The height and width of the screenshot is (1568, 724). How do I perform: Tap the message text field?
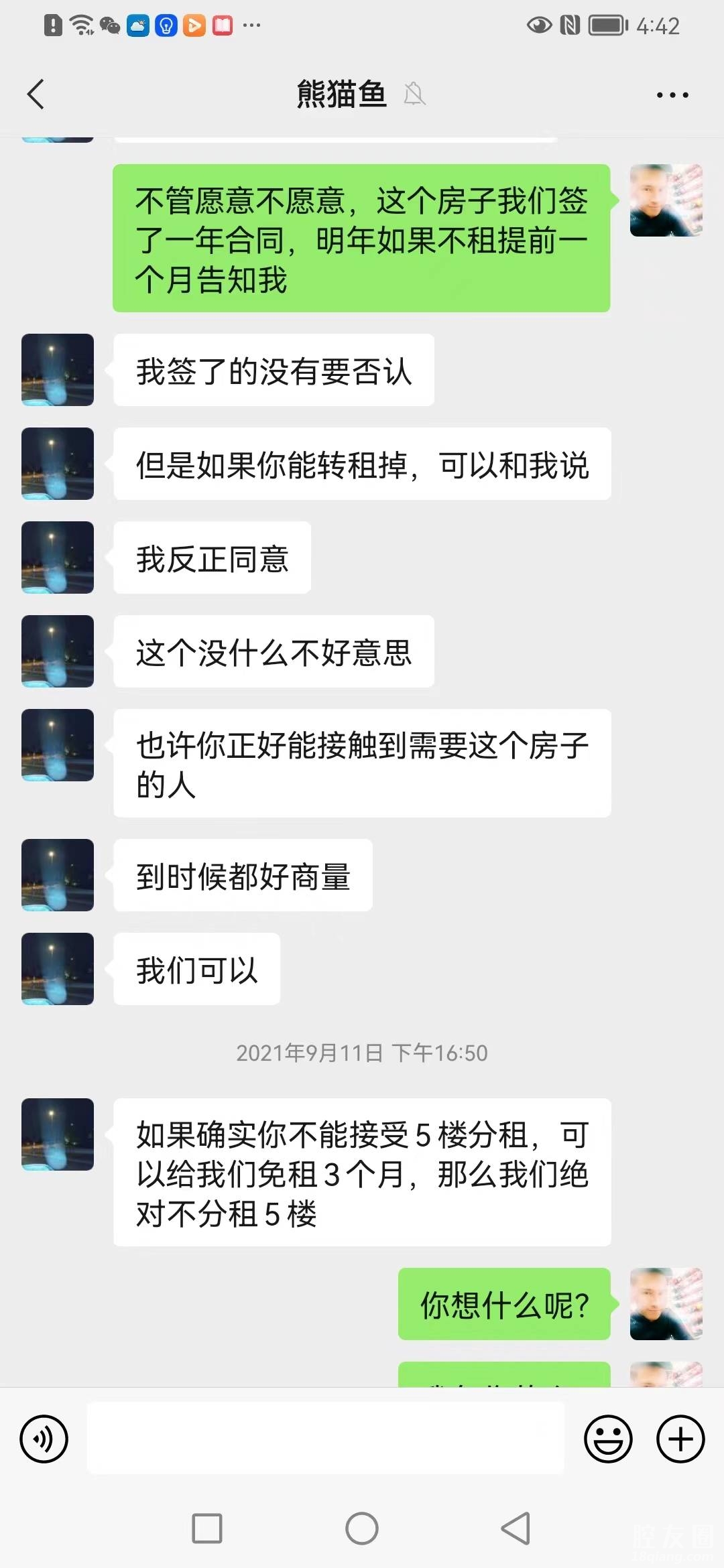pyautogui.click(x=325, y=1439)
